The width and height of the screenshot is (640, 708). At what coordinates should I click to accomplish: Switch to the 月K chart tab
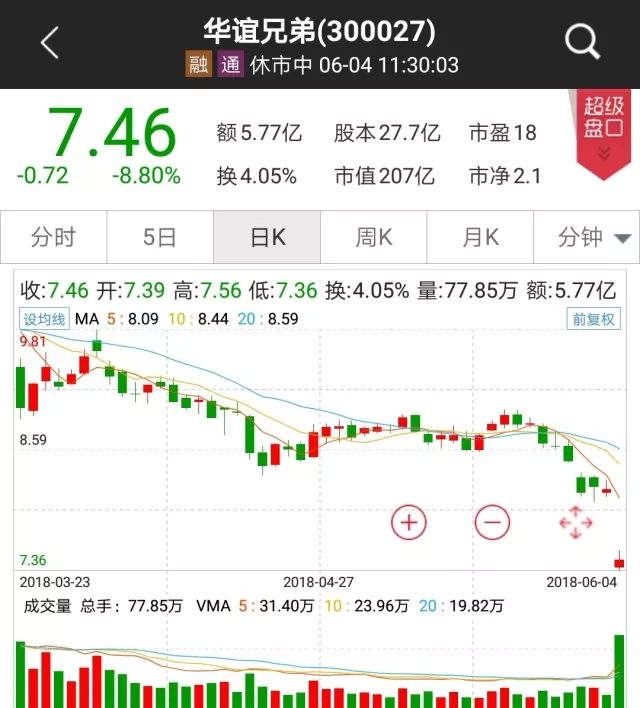[480, 238]
